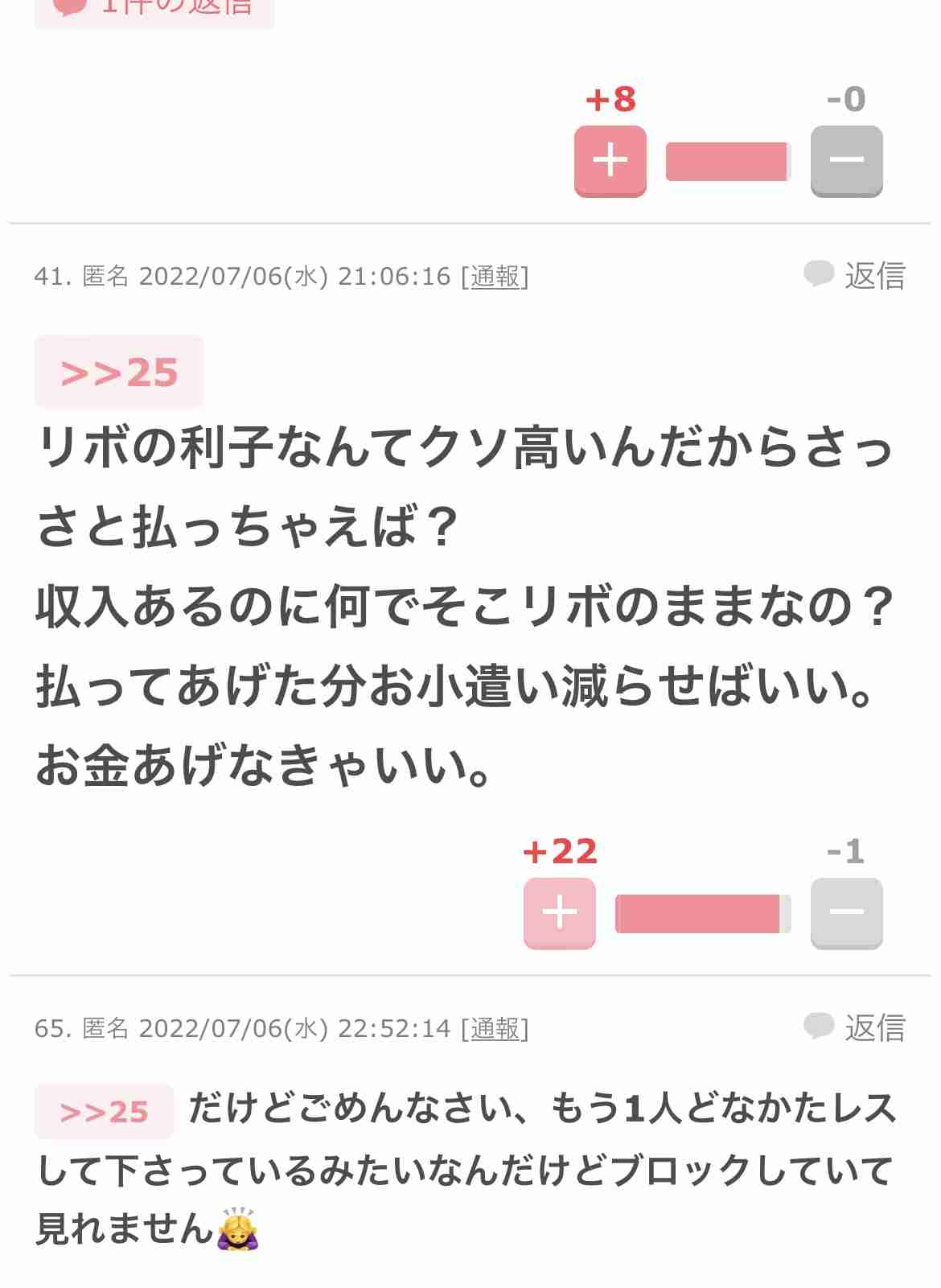The height and width of the screenshot is (1288, 941).
Task: Reply to comment 41
Action: [x=855, y=276]
